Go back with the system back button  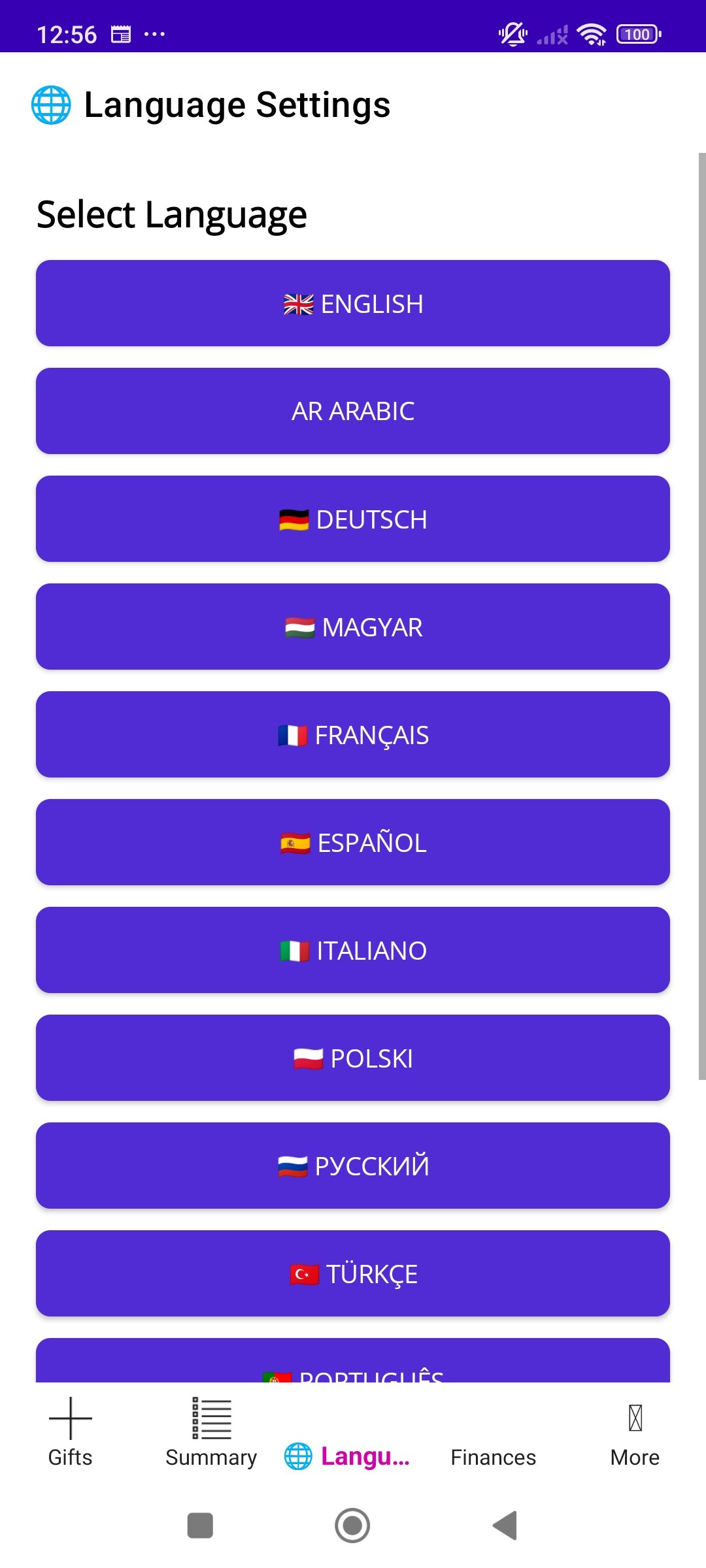505,1526
